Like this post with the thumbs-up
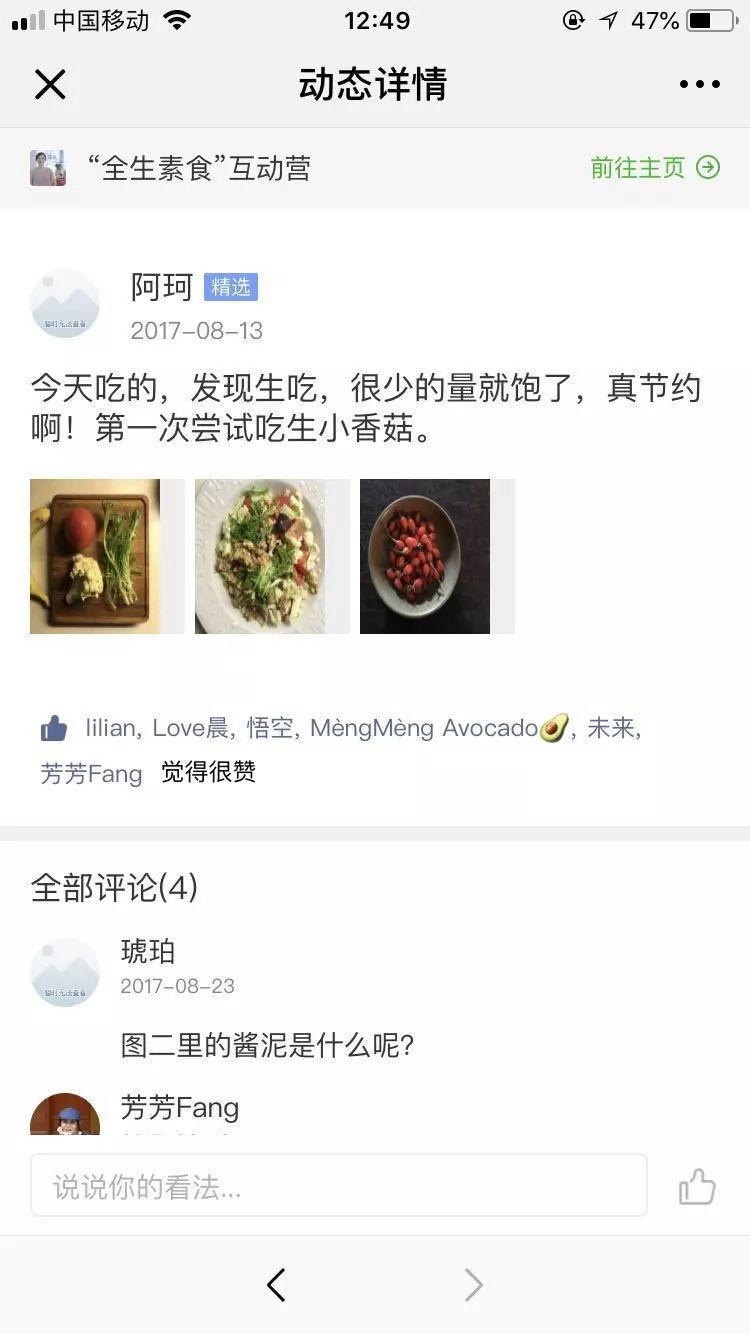 (x=697, y=1187)
